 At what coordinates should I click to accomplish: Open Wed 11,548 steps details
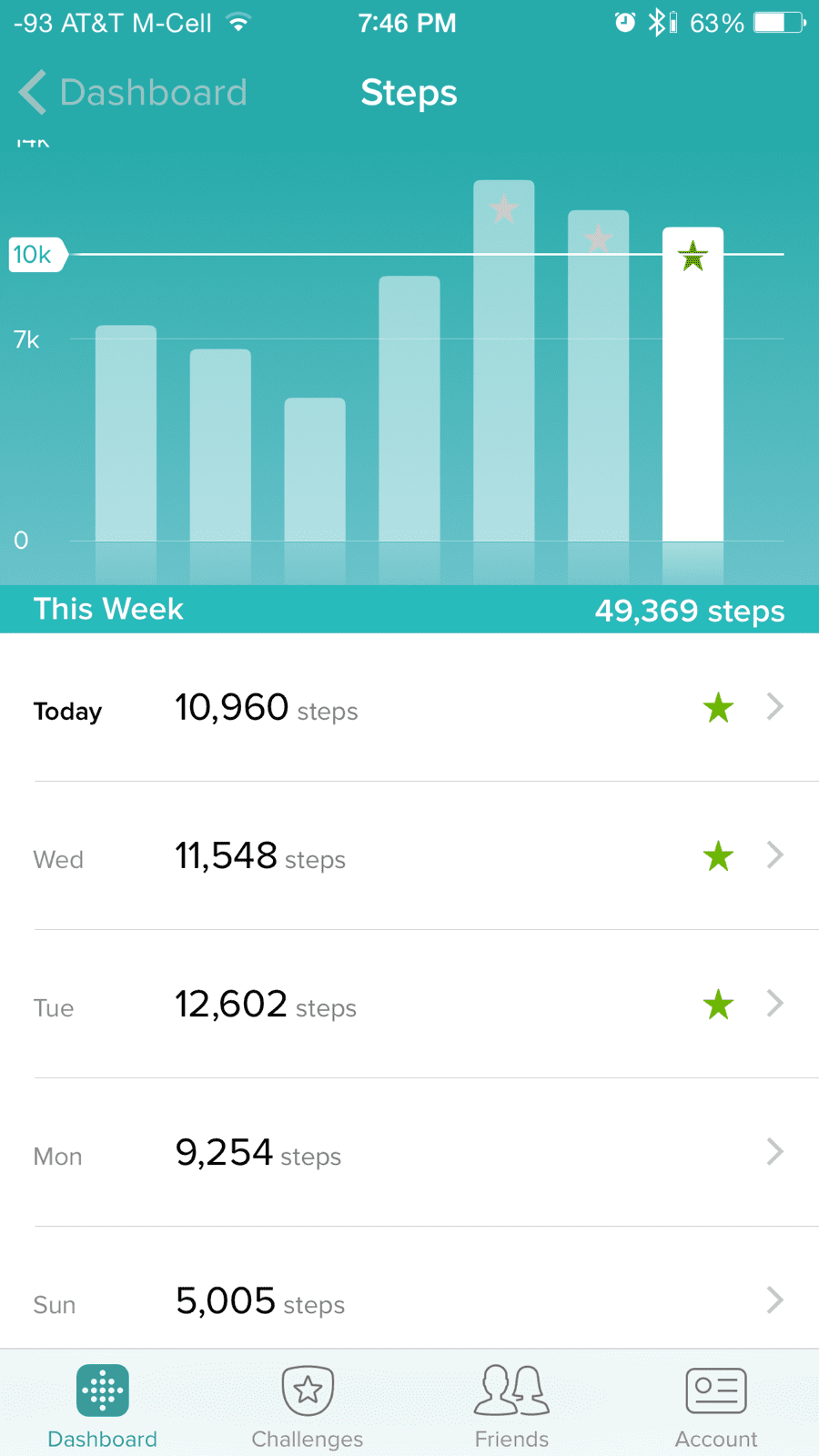[409, 855]
